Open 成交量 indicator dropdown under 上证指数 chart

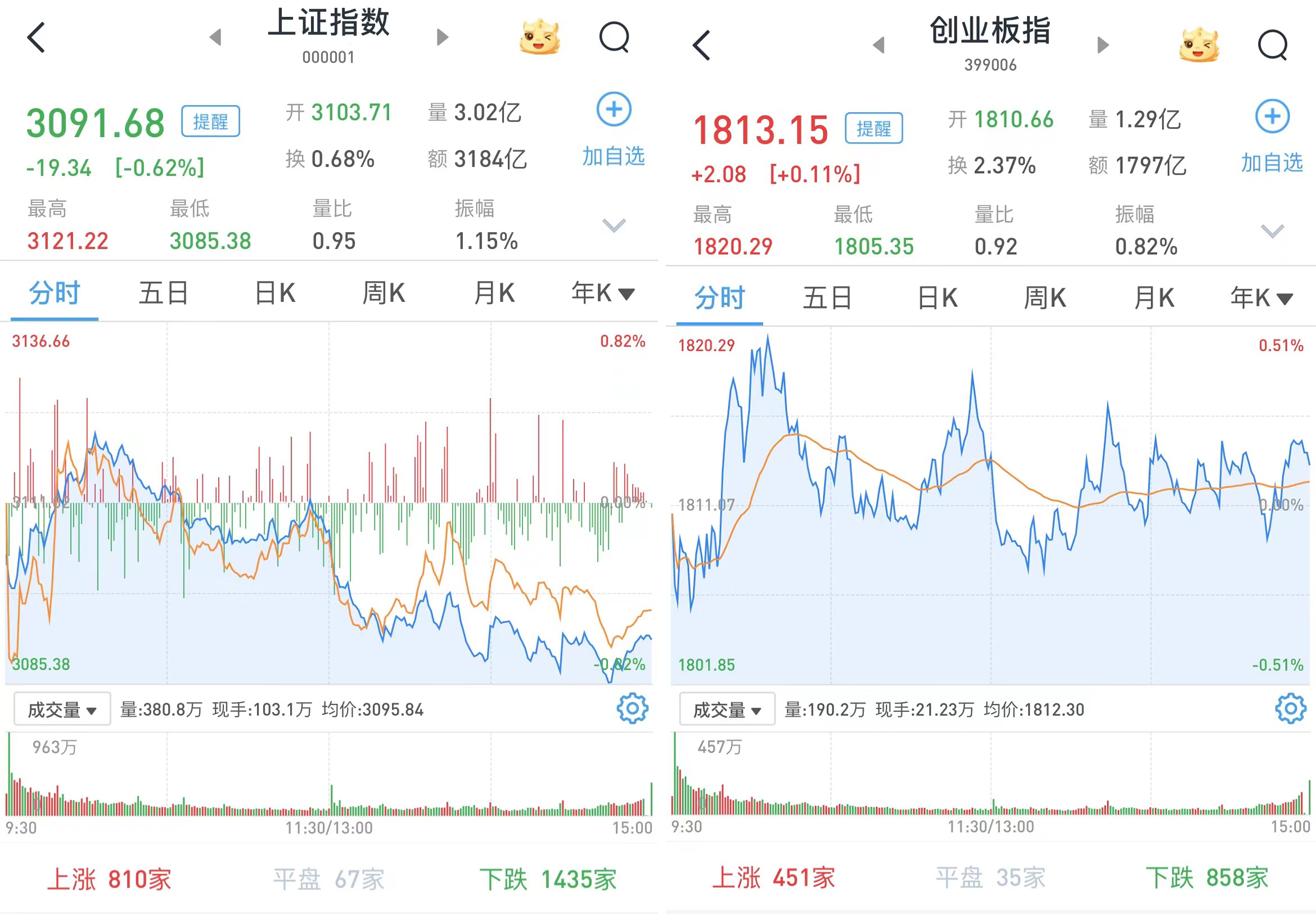pos(62,709)
